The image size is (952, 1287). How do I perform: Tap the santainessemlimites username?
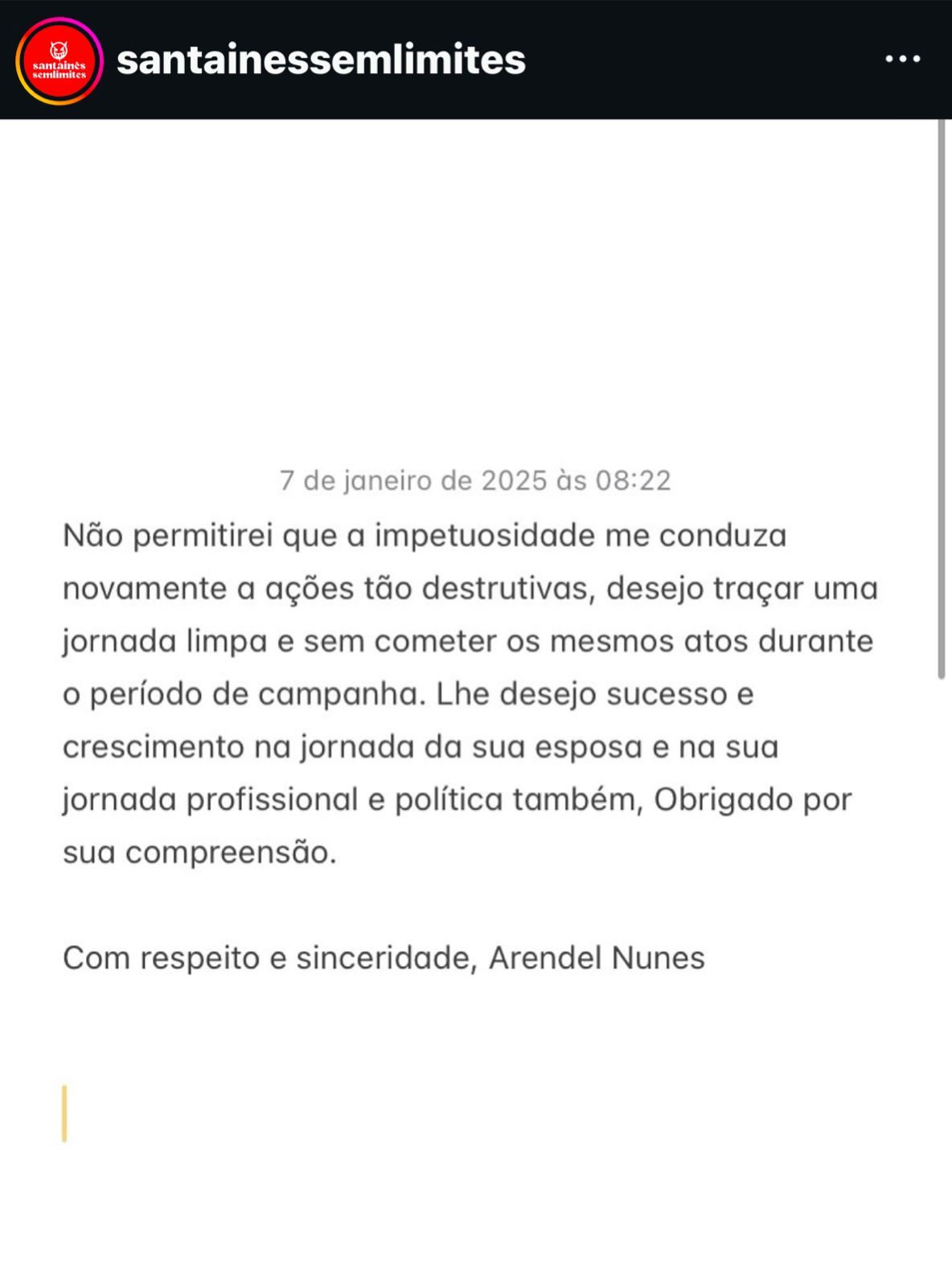click(x=321, y=60)
